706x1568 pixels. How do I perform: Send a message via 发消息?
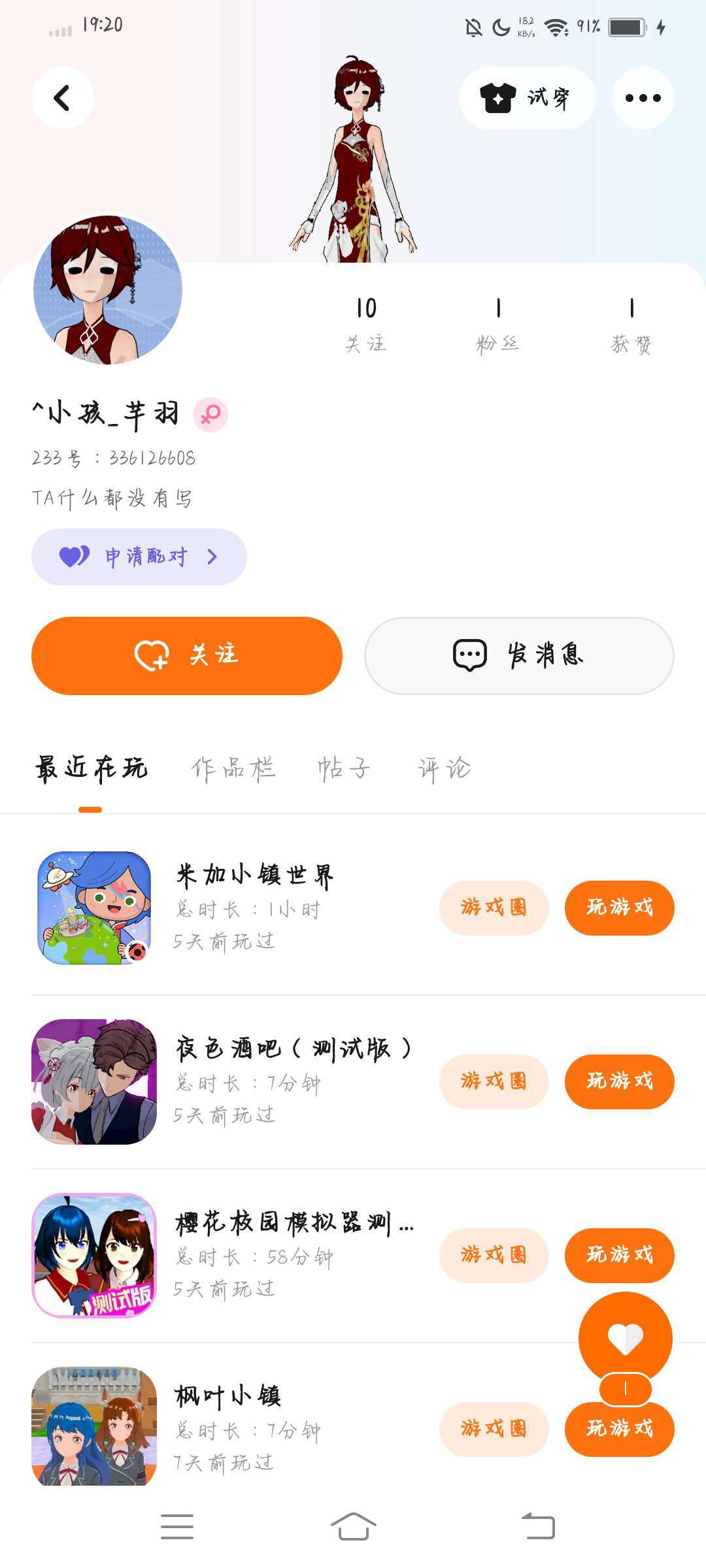tap(519, 655)
